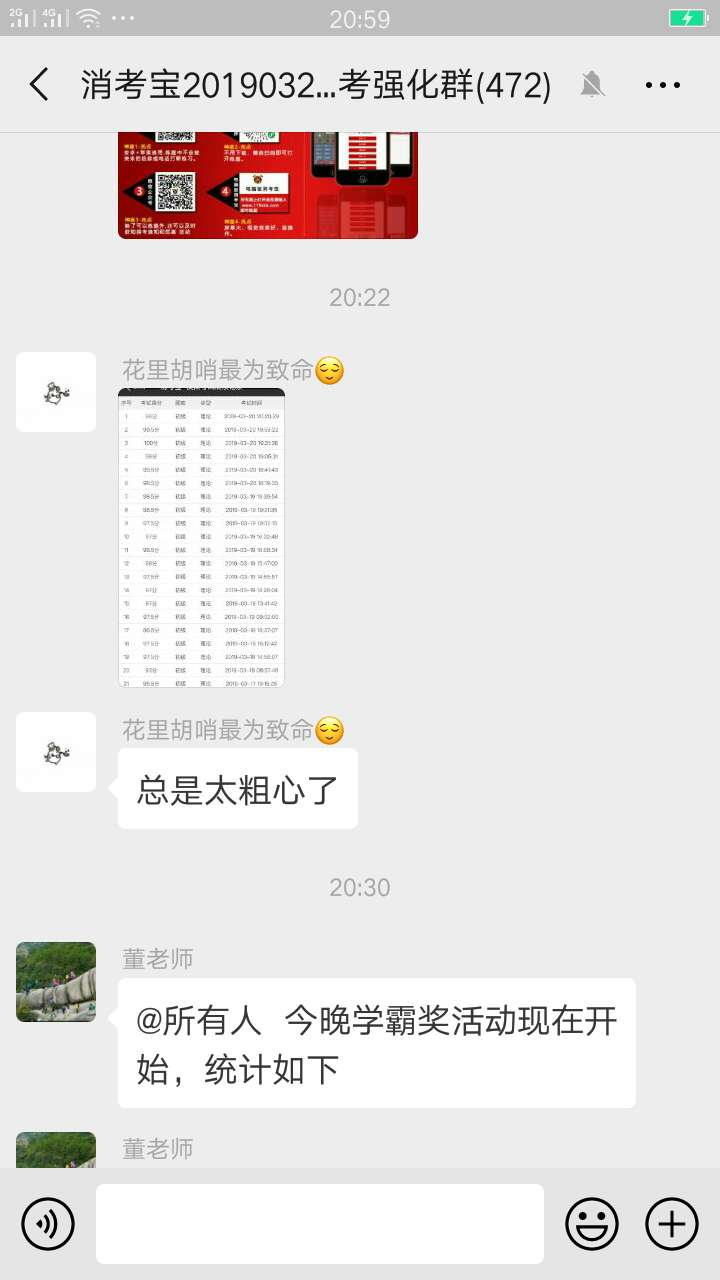Screen dimensions: 720x1280
Task: Switch to voice message input
Action: coord(48,1223)
